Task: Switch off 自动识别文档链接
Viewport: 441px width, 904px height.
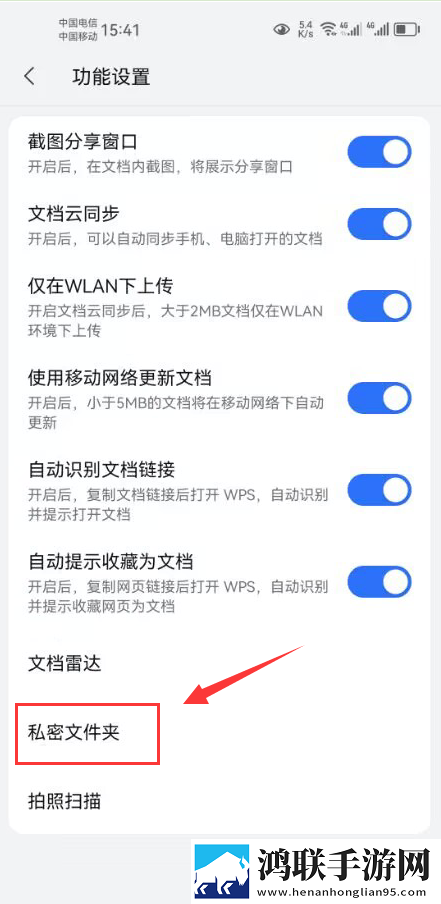Action: click(379, 489)
